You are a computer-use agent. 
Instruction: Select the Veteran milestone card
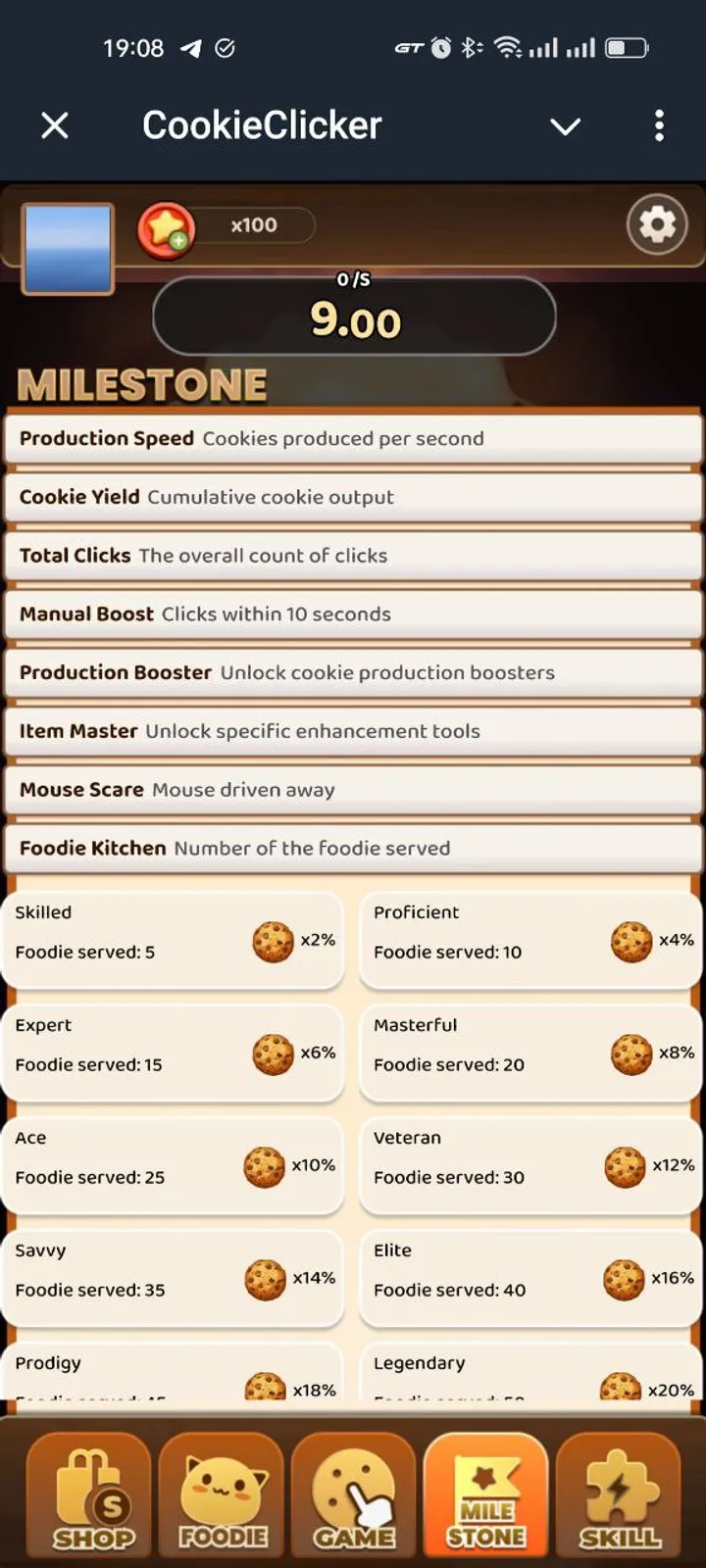click(x=529, y=1164)
